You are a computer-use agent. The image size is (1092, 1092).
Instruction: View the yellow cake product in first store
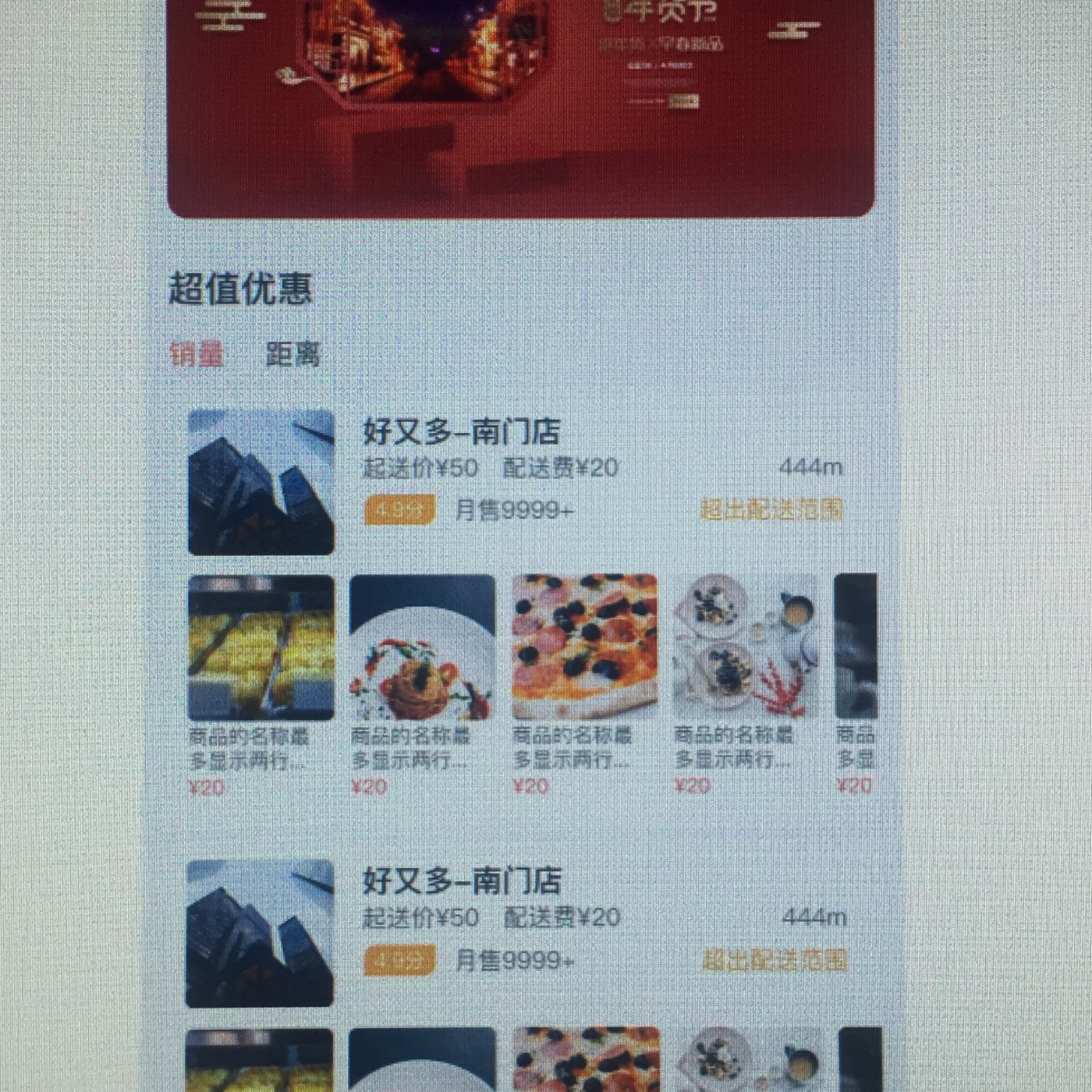(x=261, y=648)
